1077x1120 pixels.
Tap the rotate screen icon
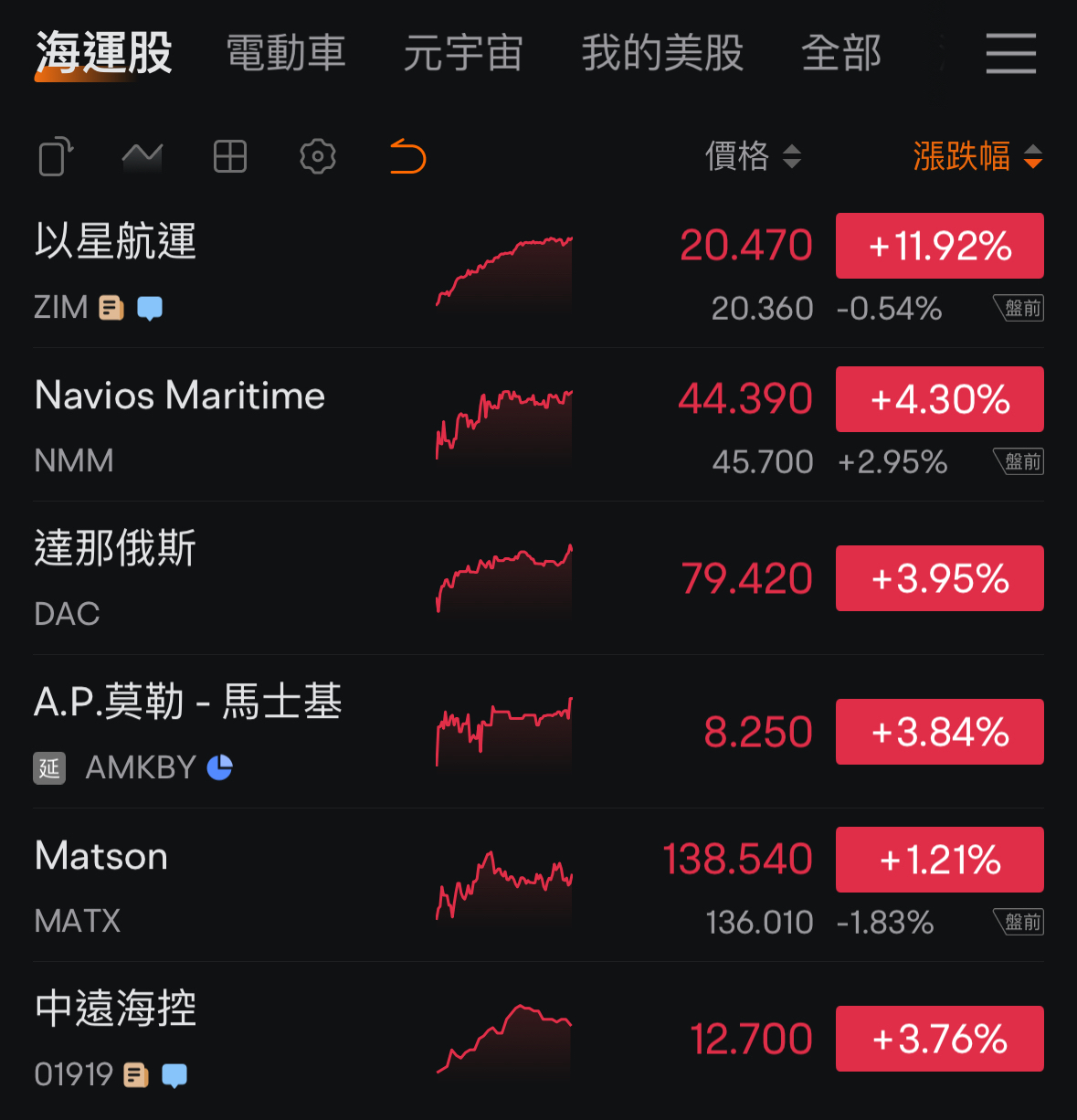pos(56,156)
